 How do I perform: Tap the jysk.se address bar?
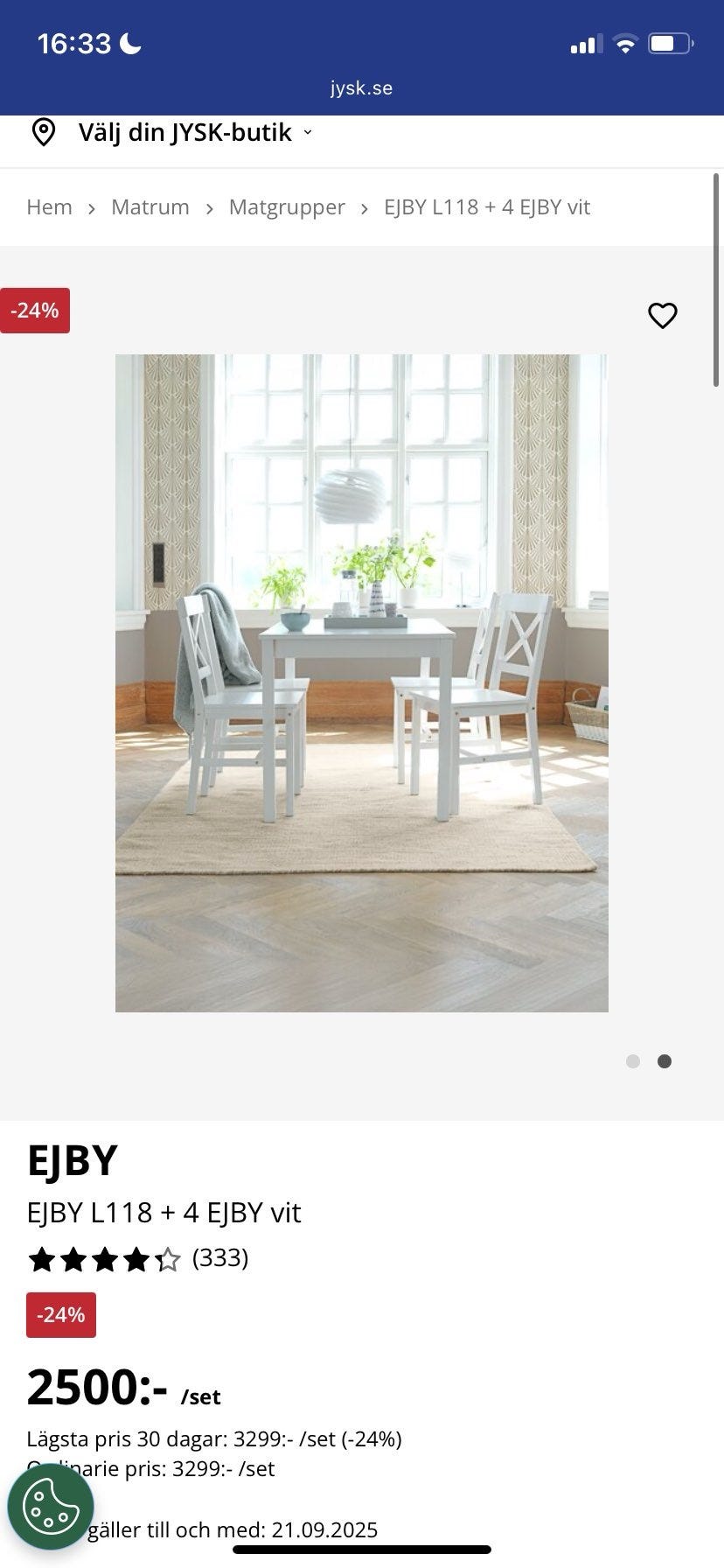[x=361, y=87]
